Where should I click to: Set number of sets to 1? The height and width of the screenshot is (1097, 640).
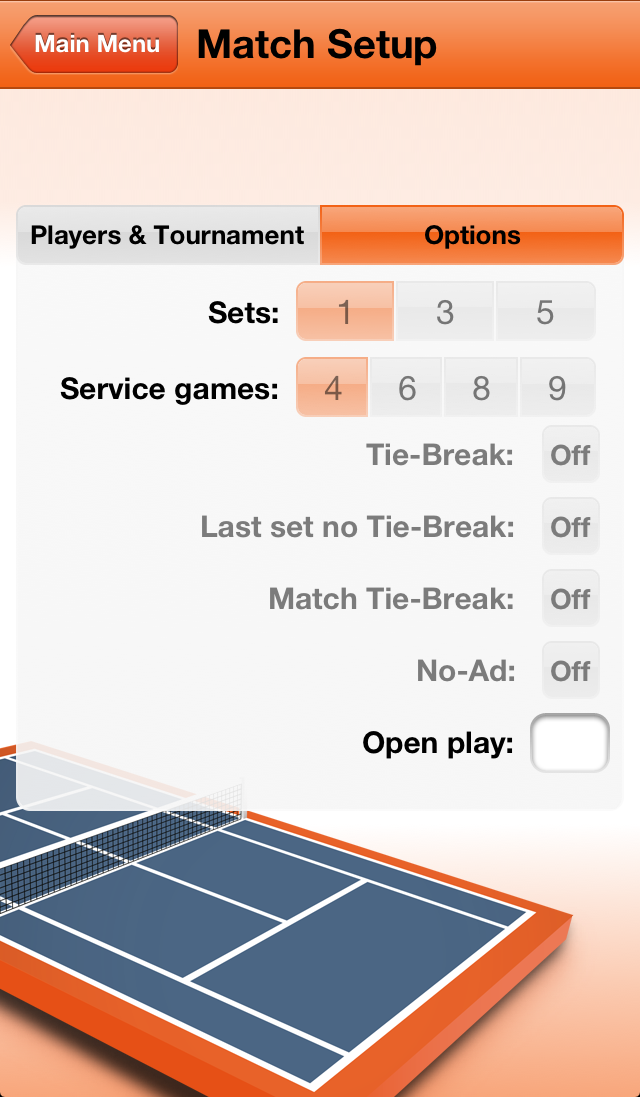345,312
